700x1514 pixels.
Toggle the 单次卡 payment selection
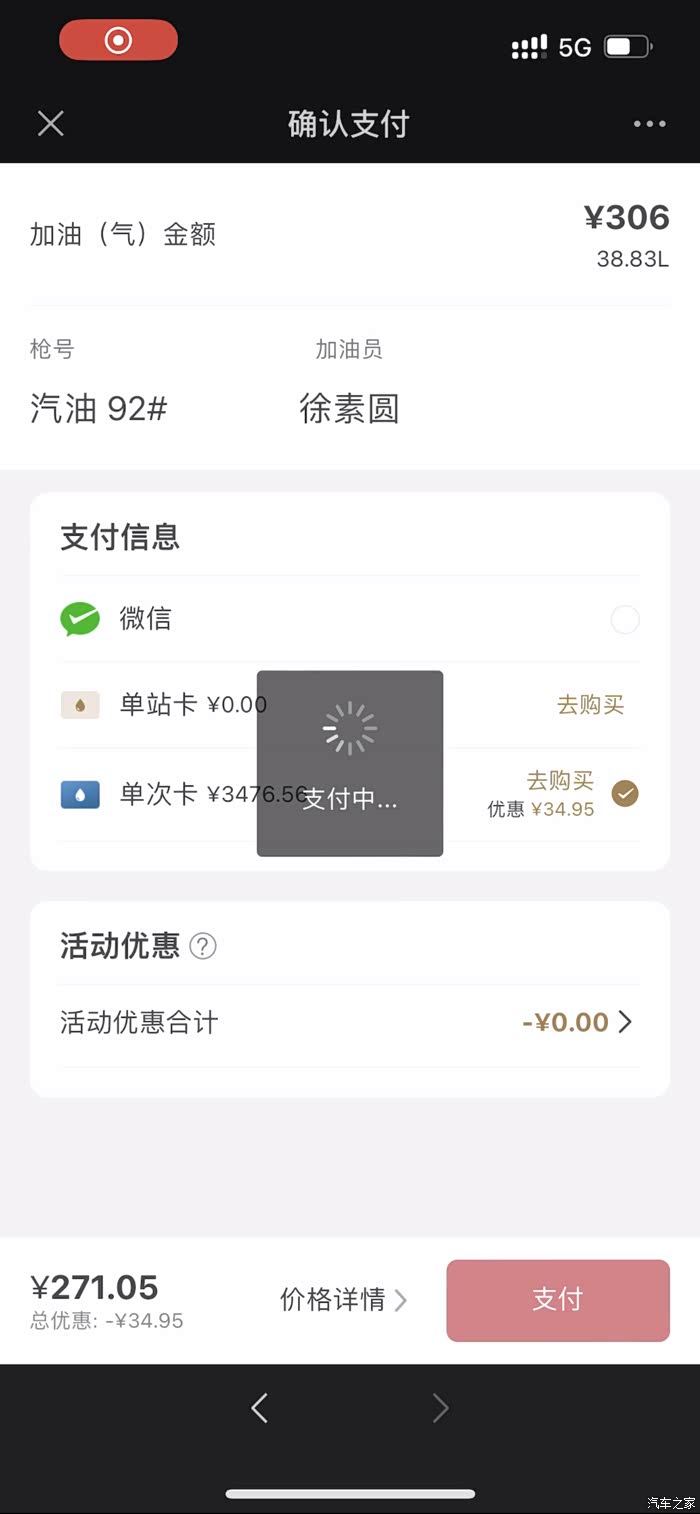pyautogui.click(x=625, y=794)
